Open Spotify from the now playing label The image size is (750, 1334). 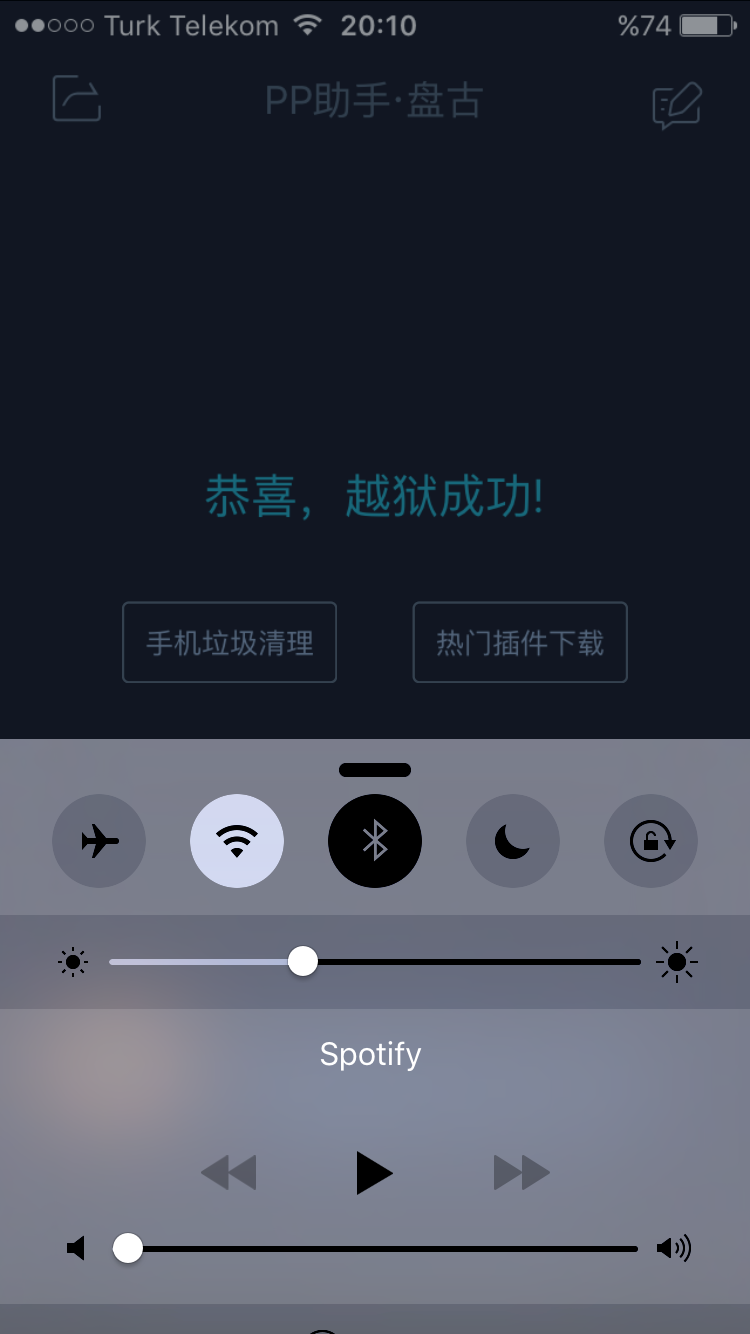pos(370,1054)
